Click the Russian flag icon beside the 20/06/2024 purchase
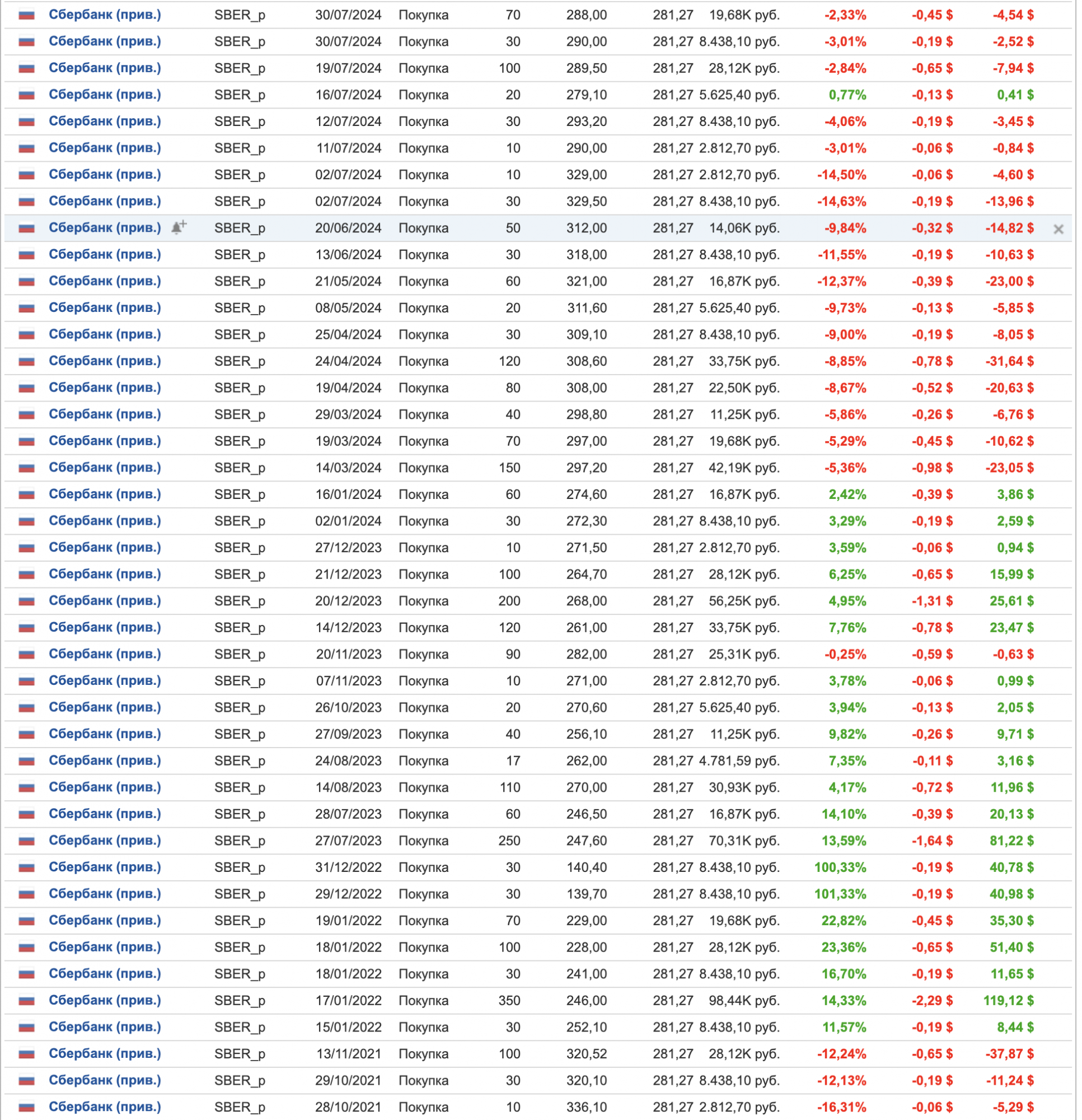The image size is (1082, 1120). pos(27,227)
